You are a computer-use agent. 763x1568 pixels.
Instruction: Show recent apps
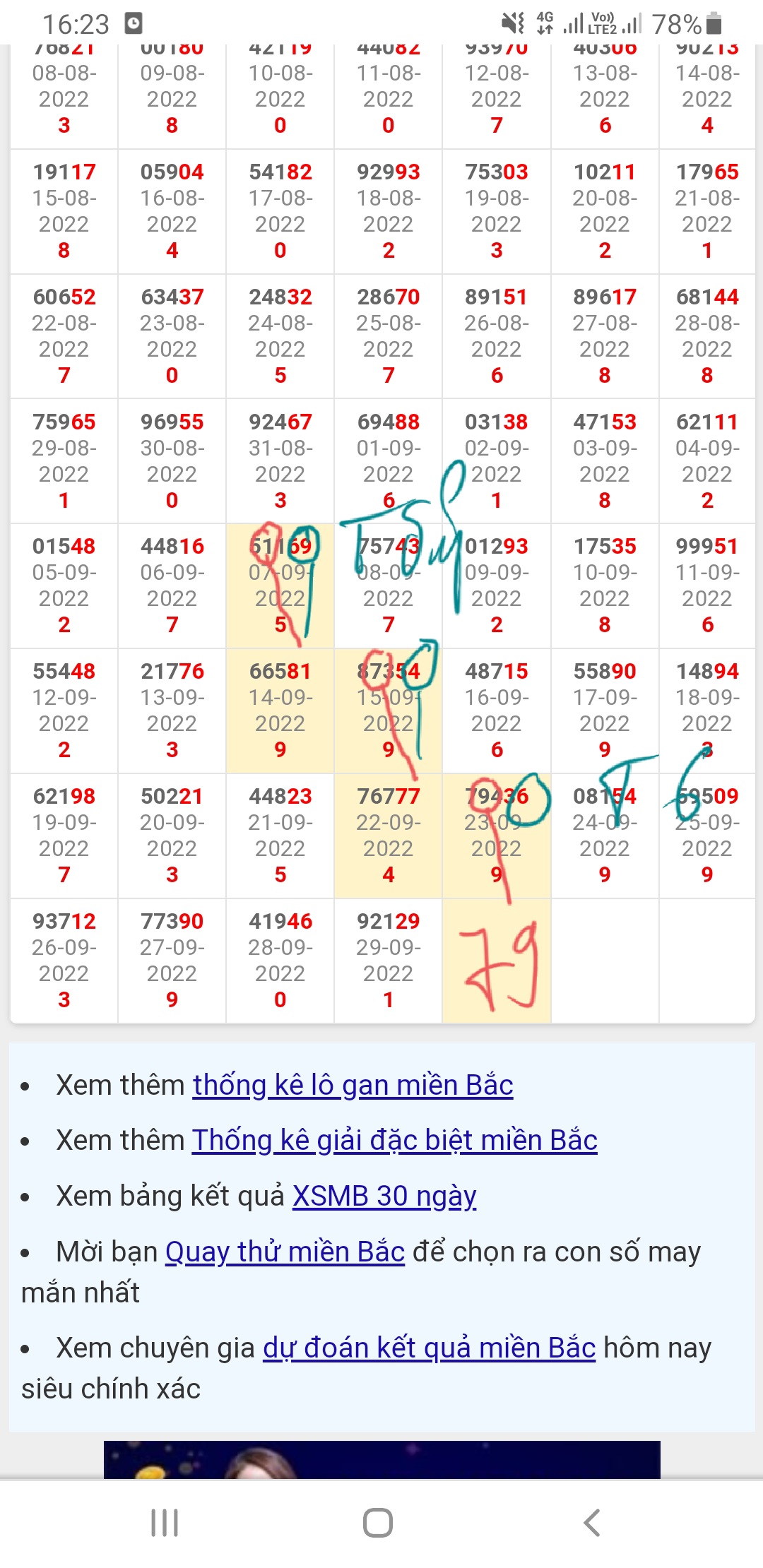[x=165, y=1522]
